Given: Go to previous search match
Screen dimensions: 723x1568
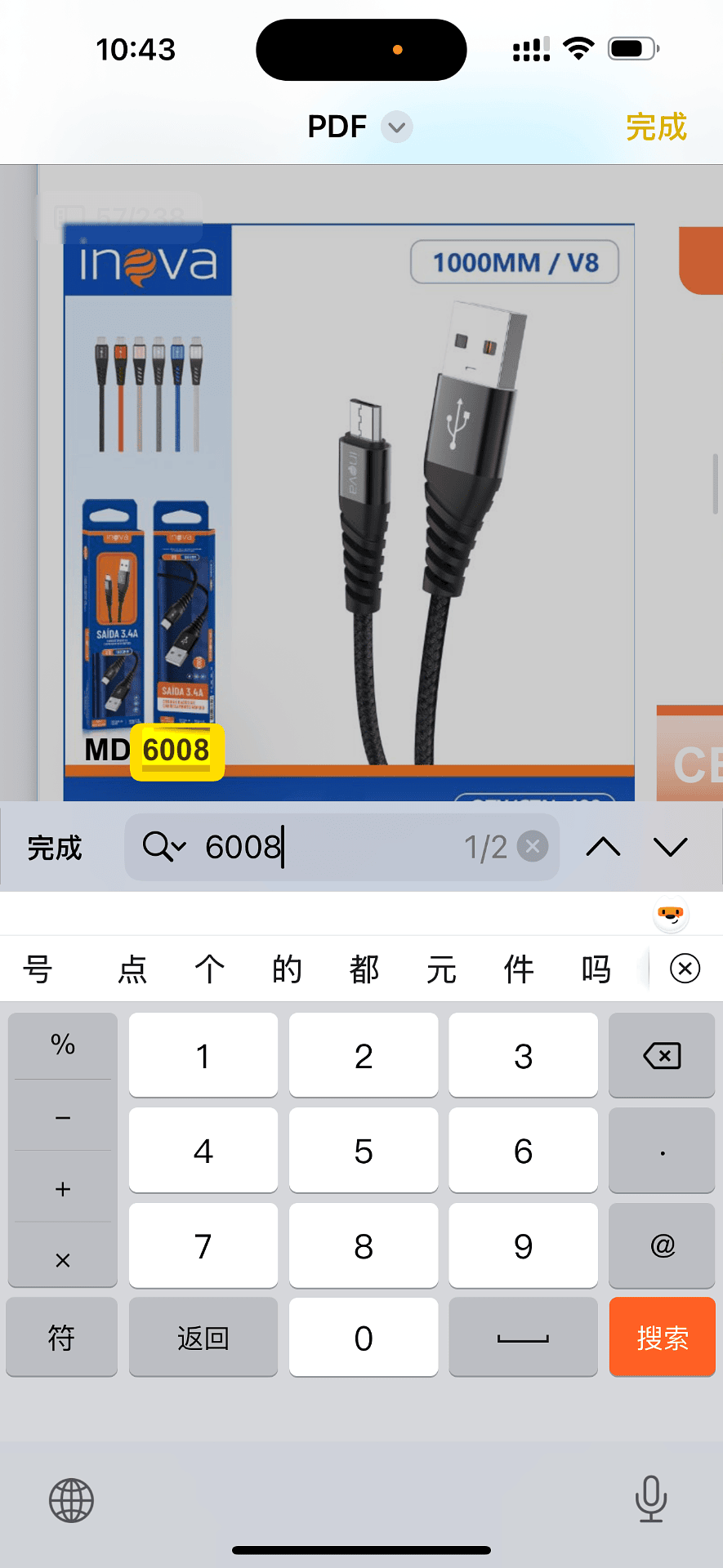Looking at the screenshot, I should coord(603,847).
